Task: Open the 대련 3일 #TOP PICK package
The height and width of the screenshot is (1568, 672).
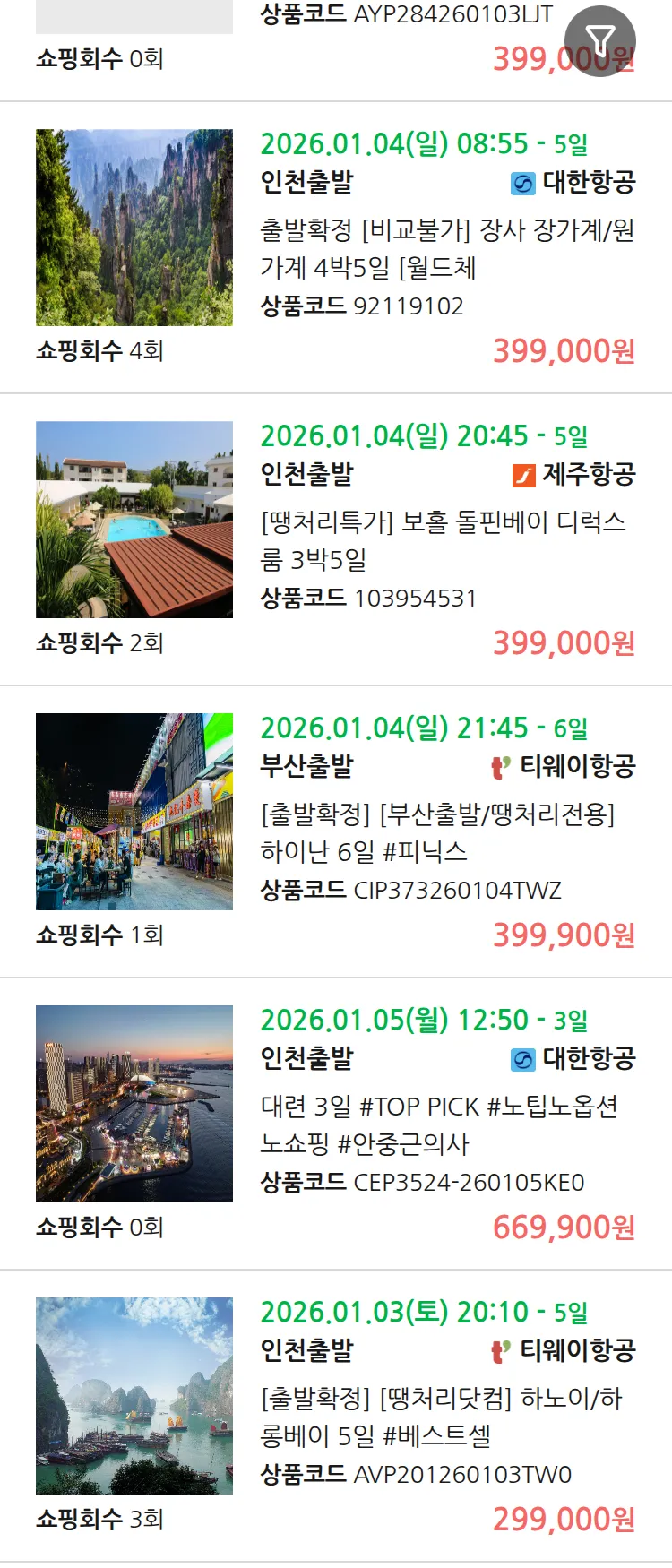Action: pyautogui.click(x=439, y=1124)
